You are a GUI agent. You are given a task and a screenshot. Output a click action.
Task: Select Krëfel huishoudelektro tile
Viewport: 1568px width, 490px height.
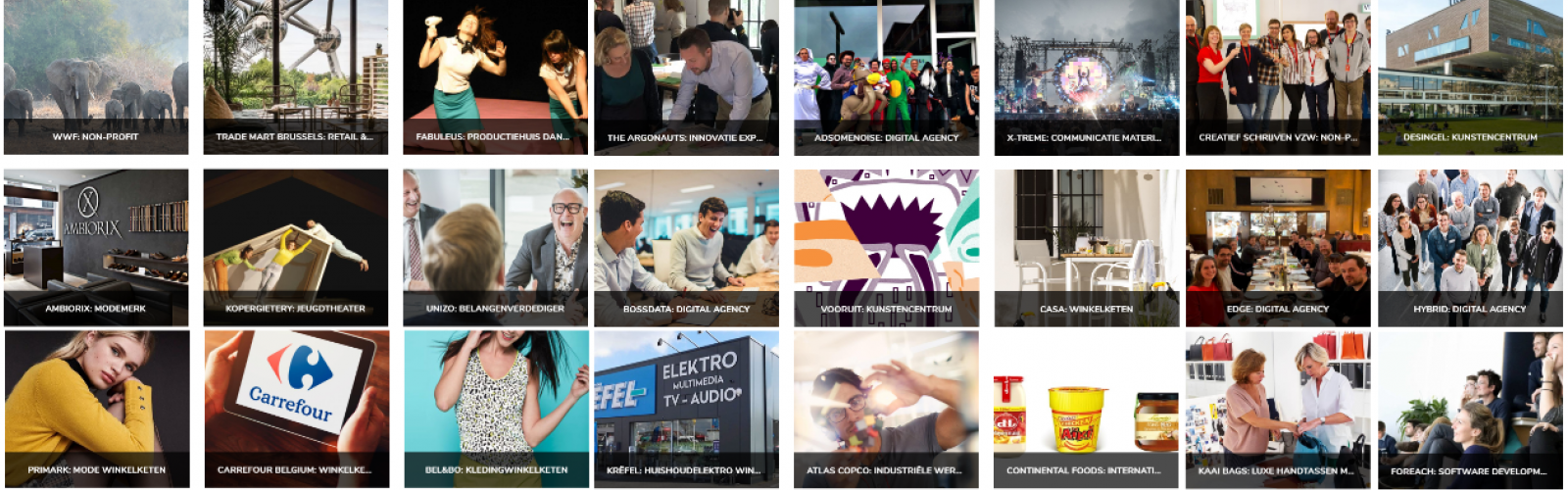[686, 408]
